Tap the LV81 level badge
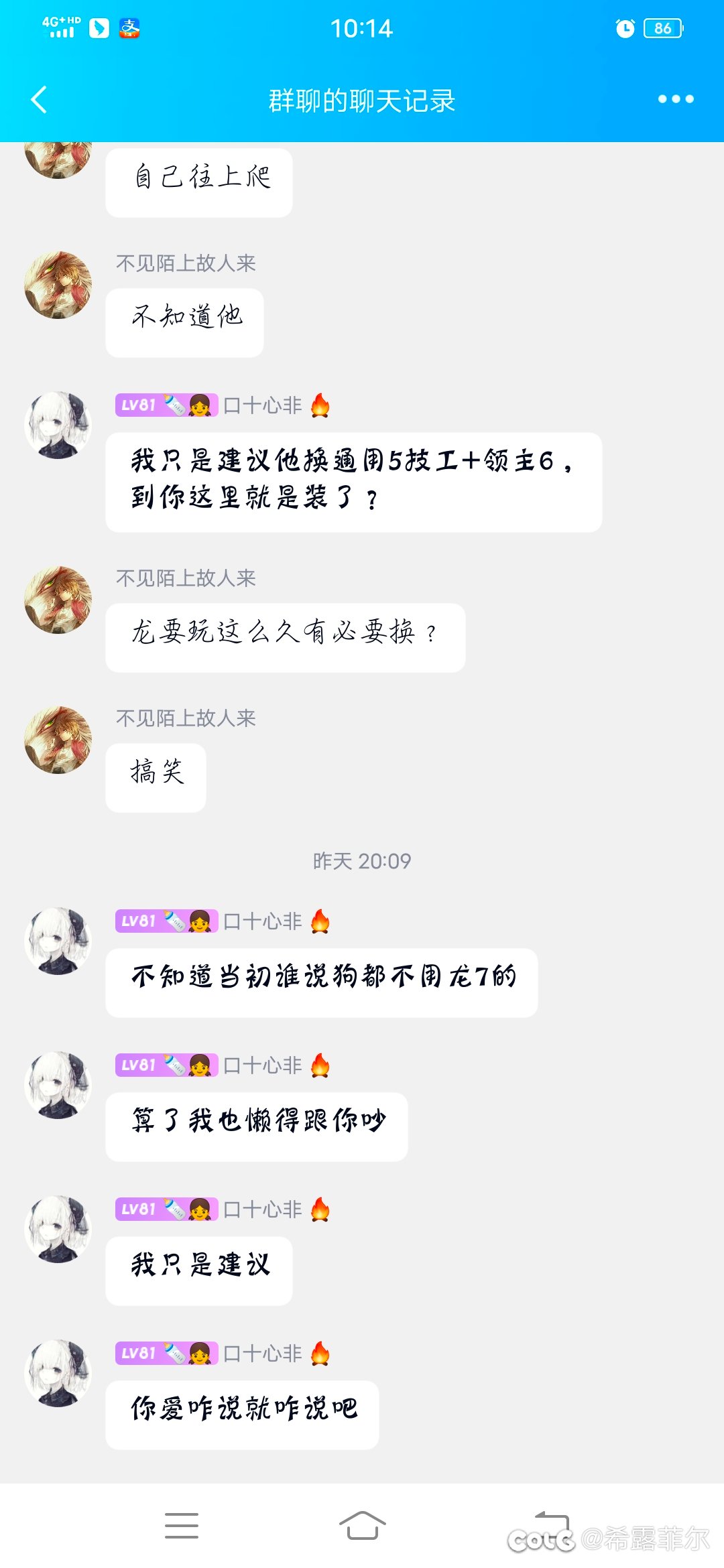 point(136,405)
